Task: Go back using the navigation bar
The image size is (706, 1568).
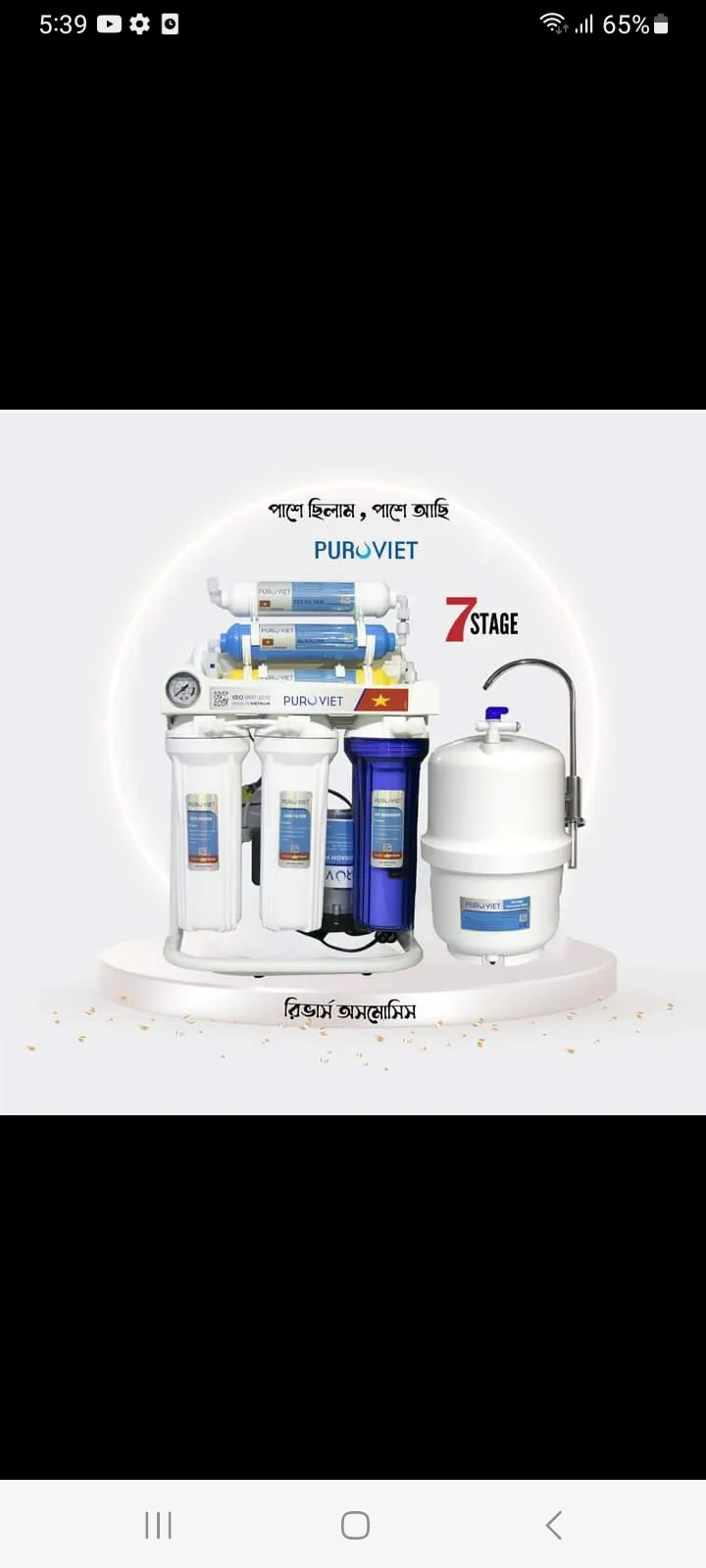Action: click(554, 1525)
